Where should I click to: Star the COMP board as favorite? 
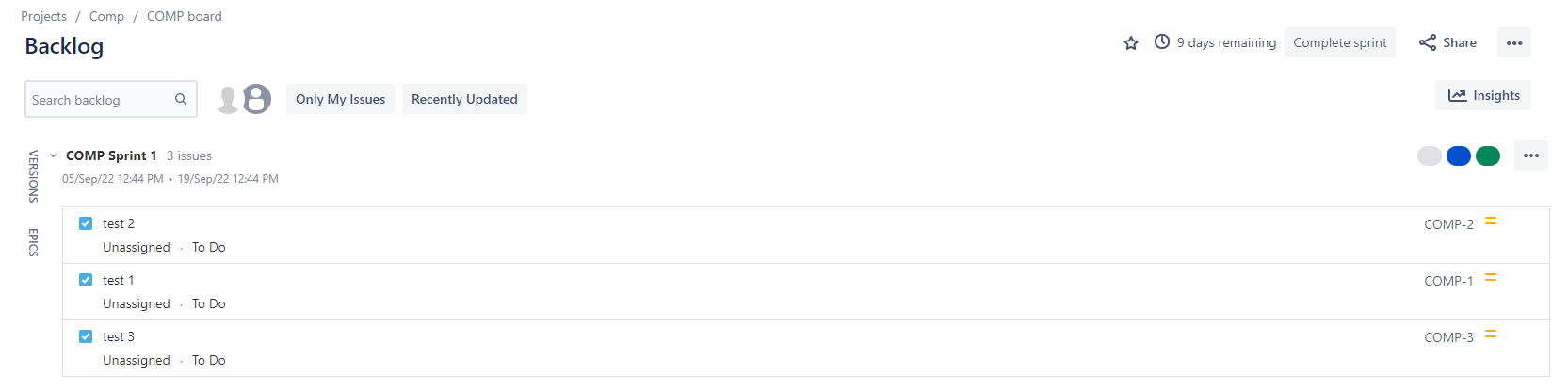(1131, 42)
